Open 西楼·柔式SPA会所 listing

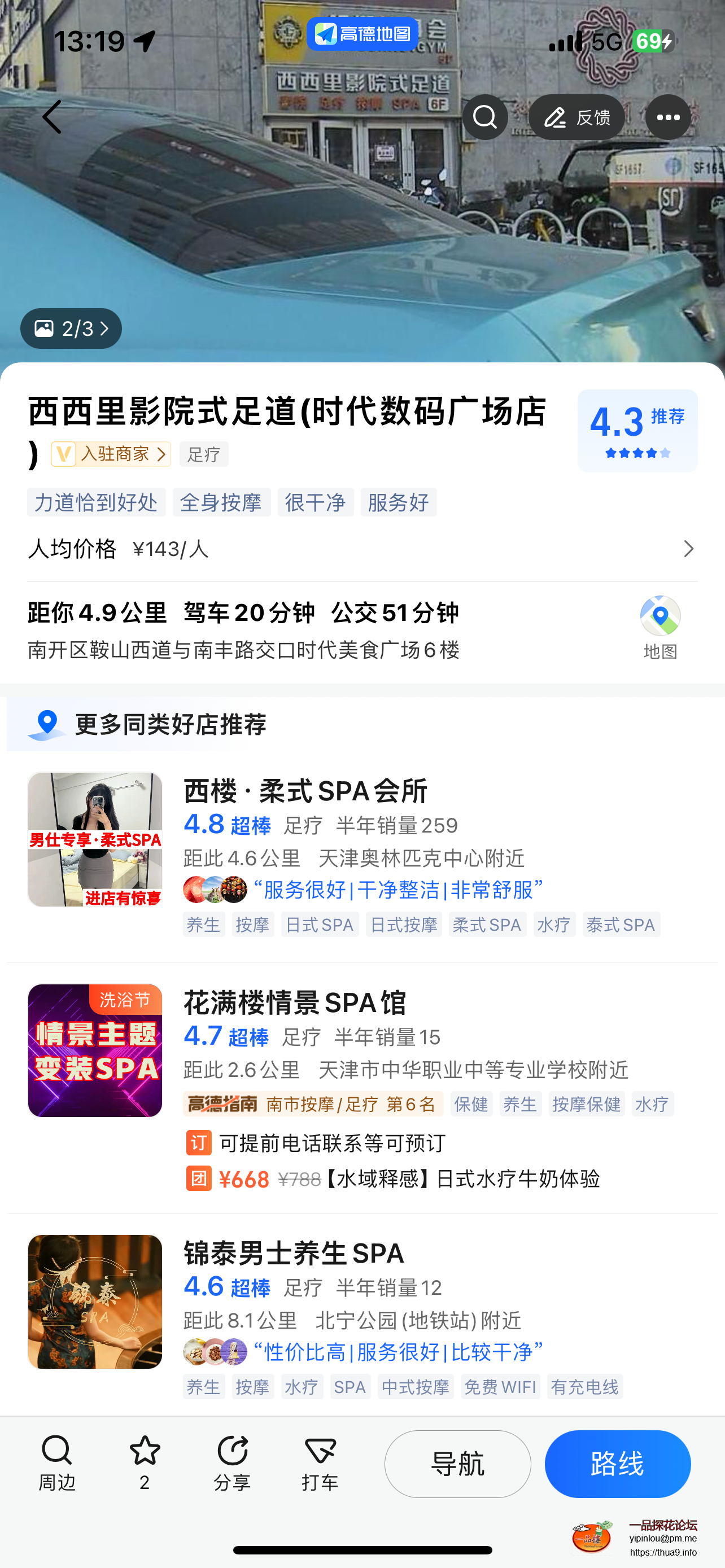tap(305, 791)
